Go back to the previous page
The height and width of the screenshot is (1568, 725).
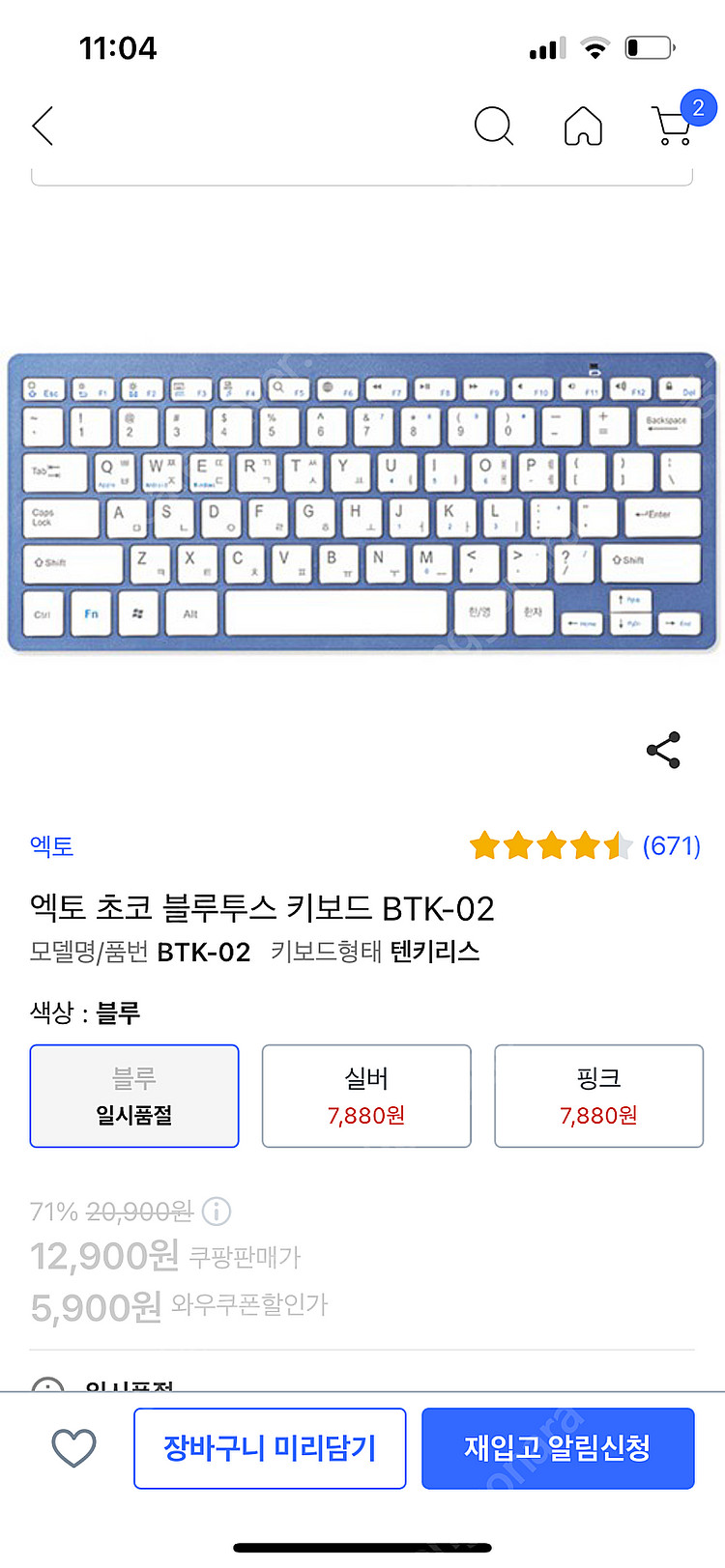pyautogui.click(x=43, y=126)
